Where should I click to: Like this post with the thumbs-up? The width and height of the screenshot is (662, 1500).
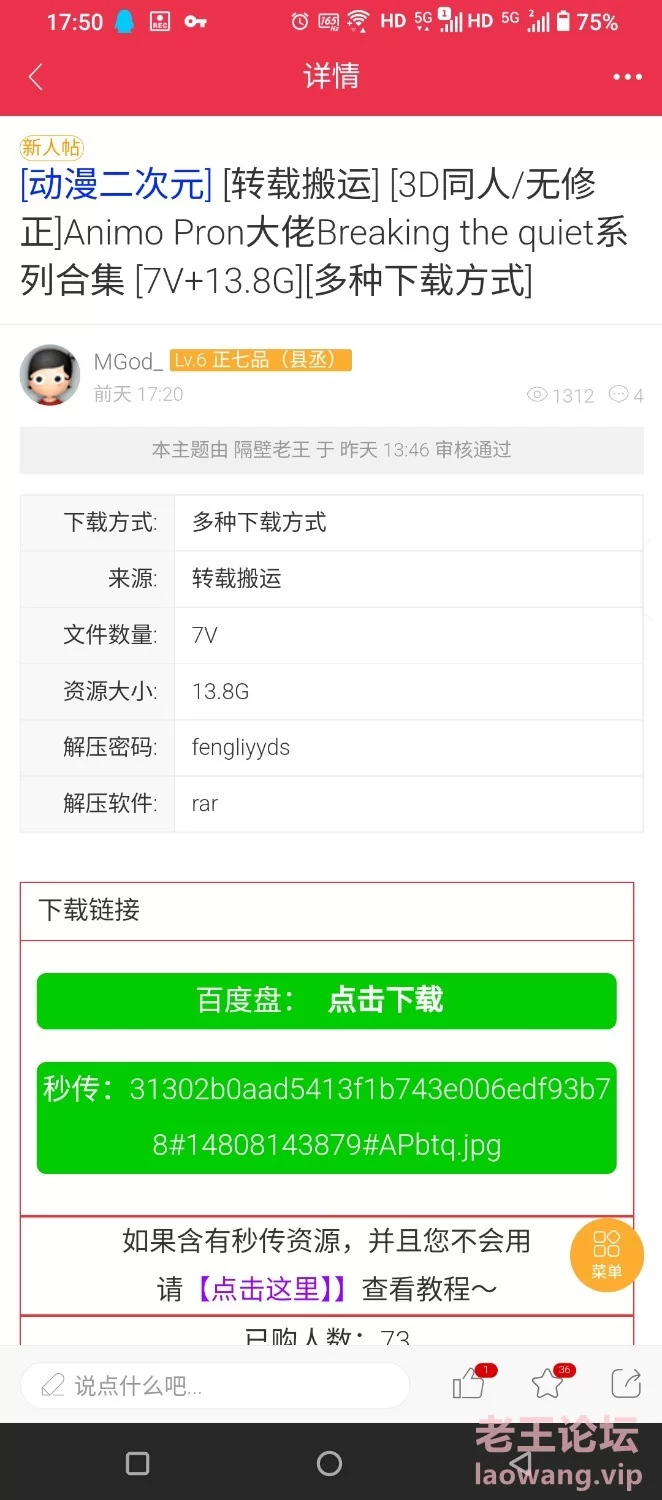(x=468, y=1384)
